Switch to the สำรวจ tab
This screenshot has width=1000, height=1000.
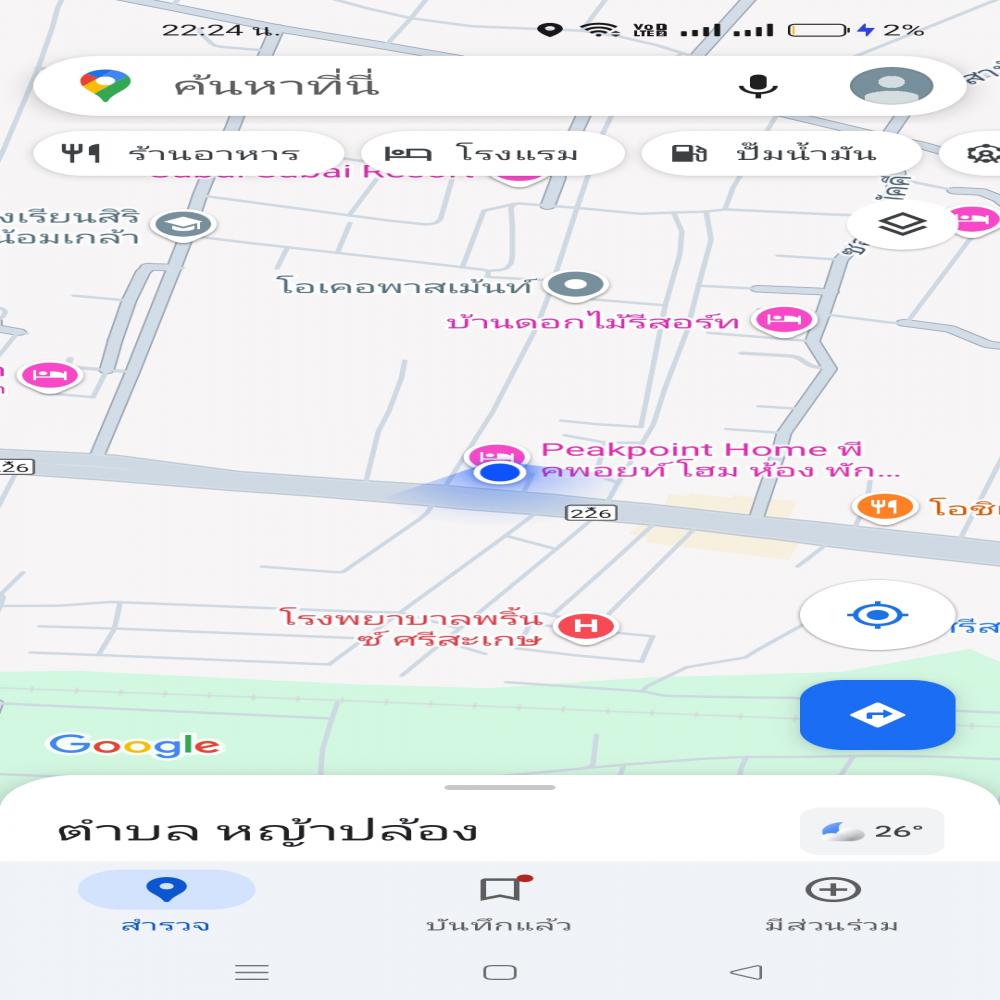[x=166, y=903]
